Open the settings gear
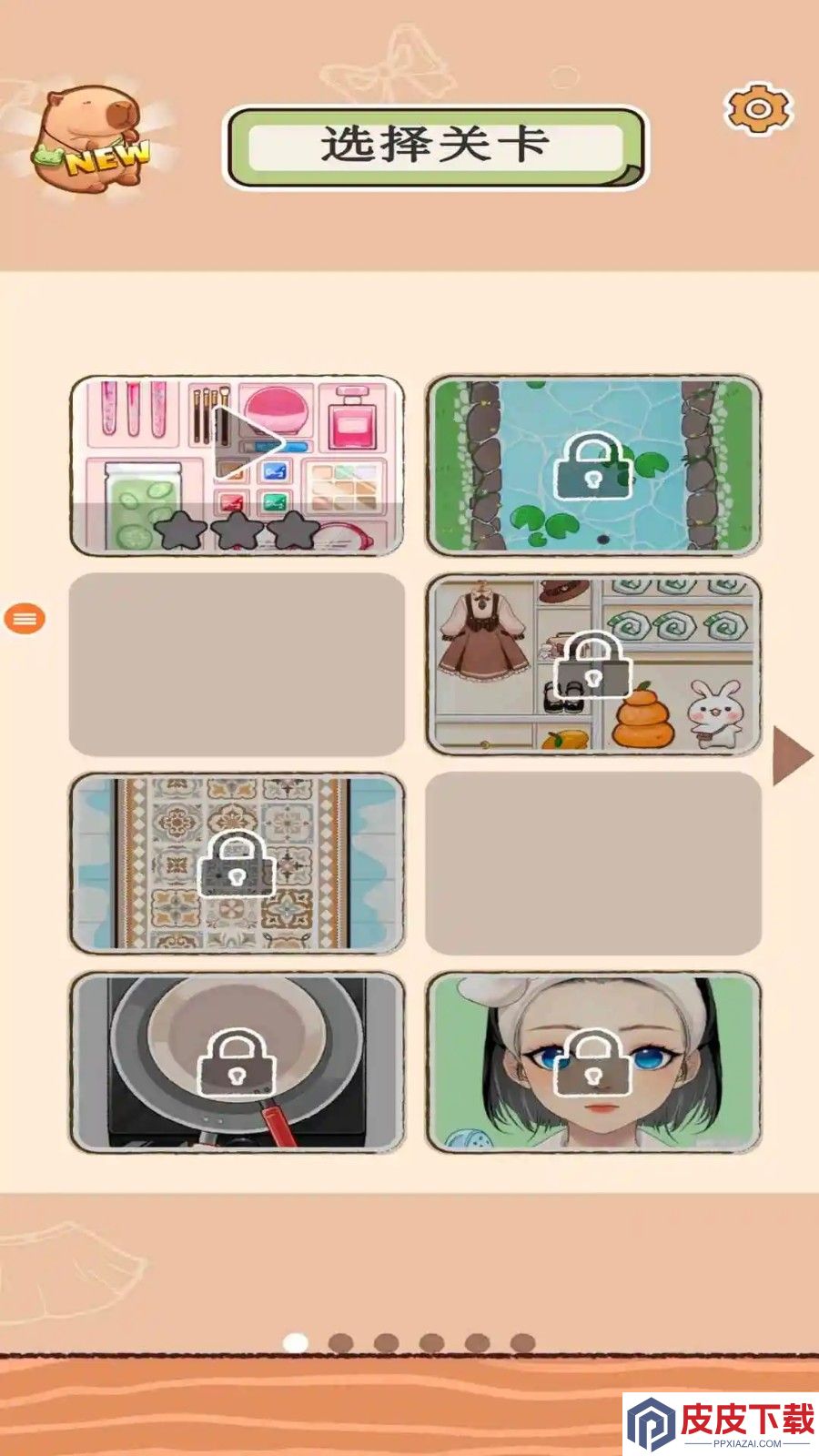 pyautogui.click(x=758, y=109)
